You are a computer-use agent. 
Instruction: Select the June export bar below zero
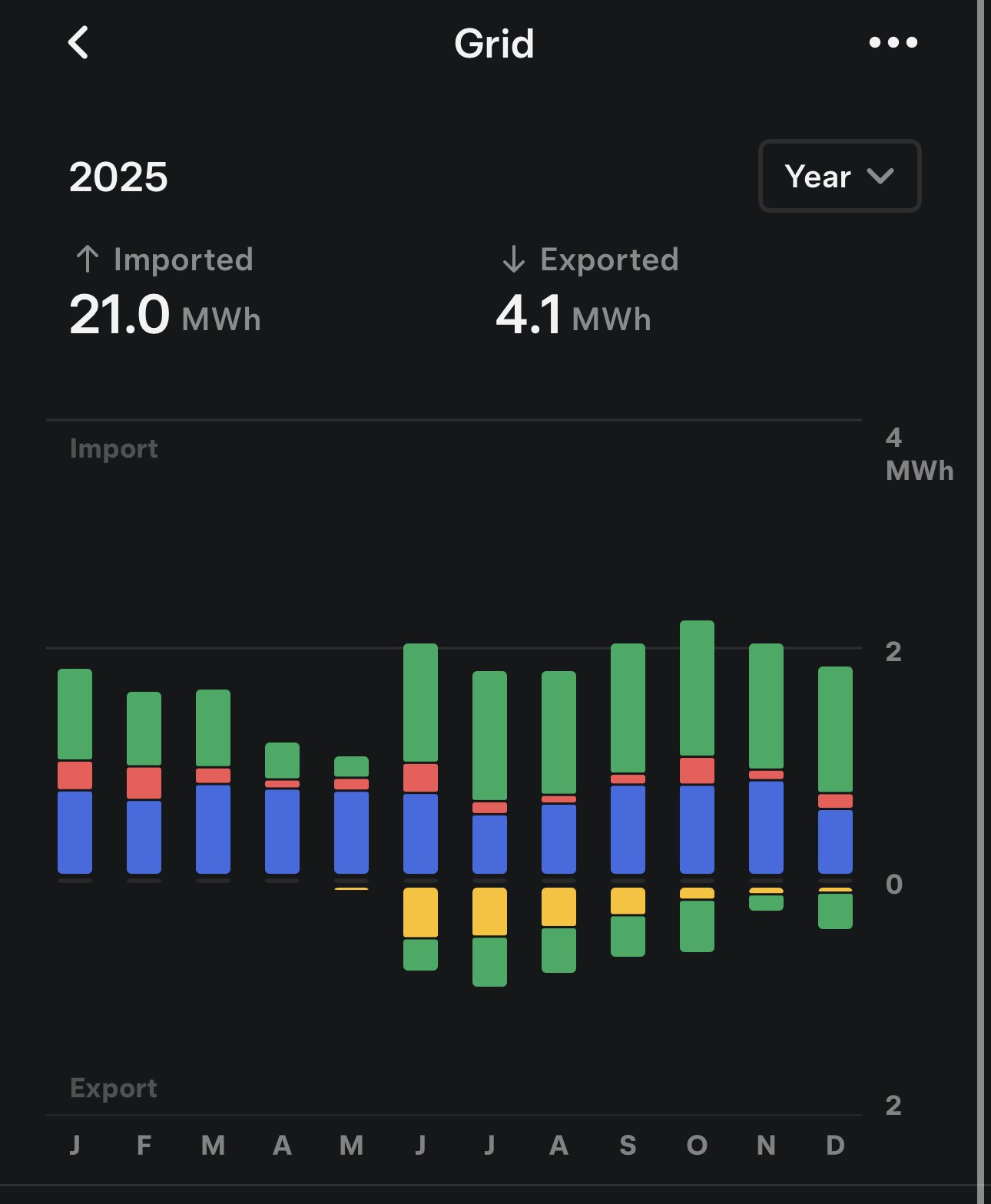[x=421, y=929]
